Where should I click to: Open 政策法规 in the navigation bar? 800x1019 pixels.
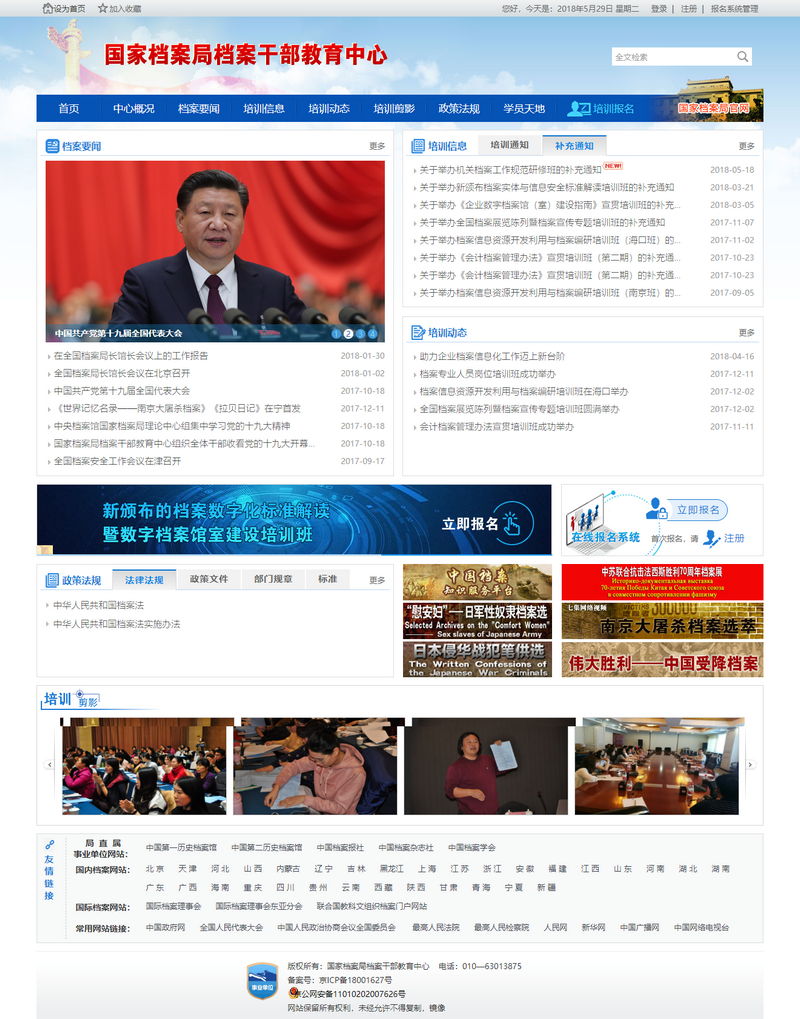point(459,109)
